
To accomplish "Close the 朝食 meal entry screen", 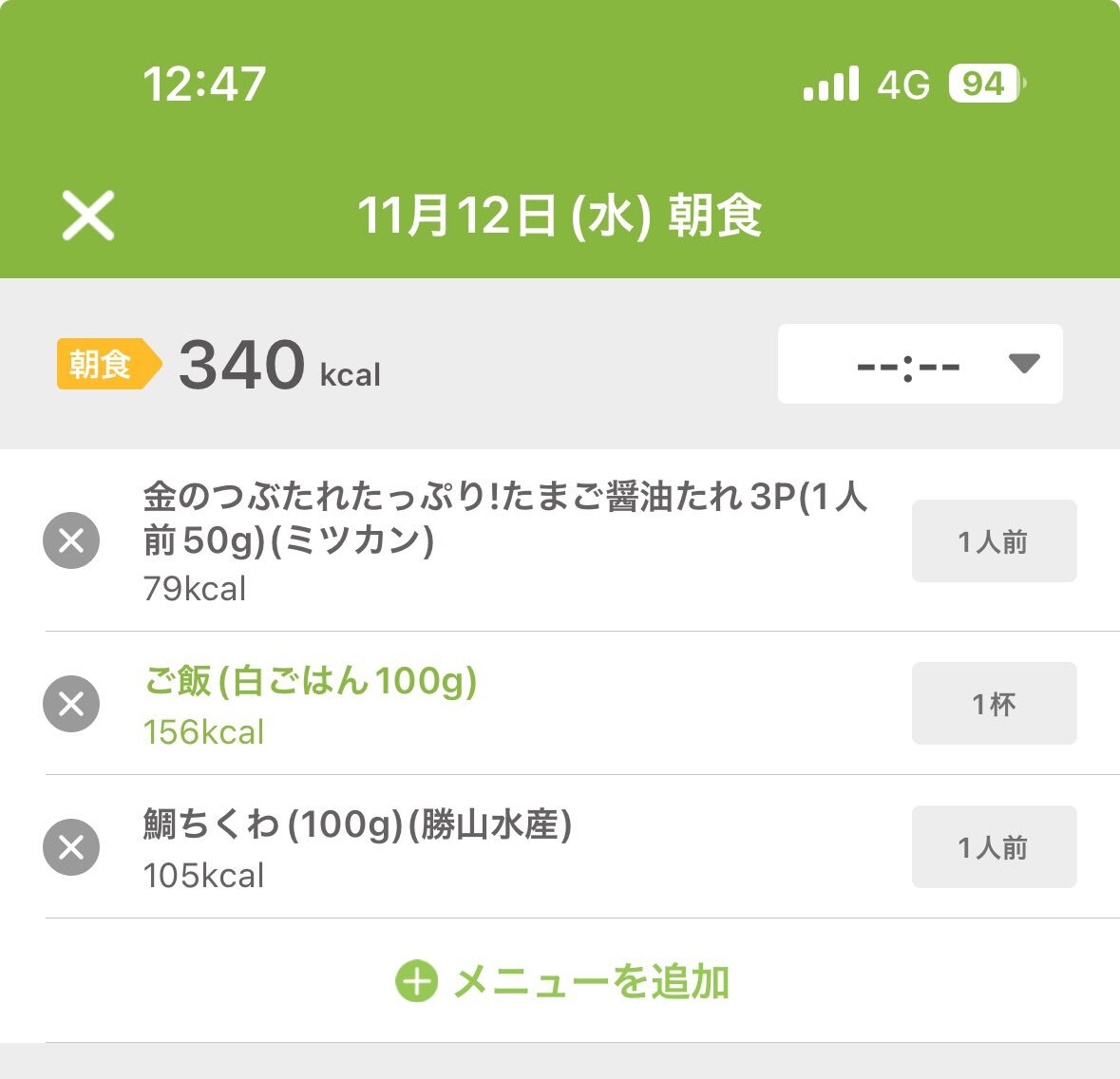I will point(88,216).
